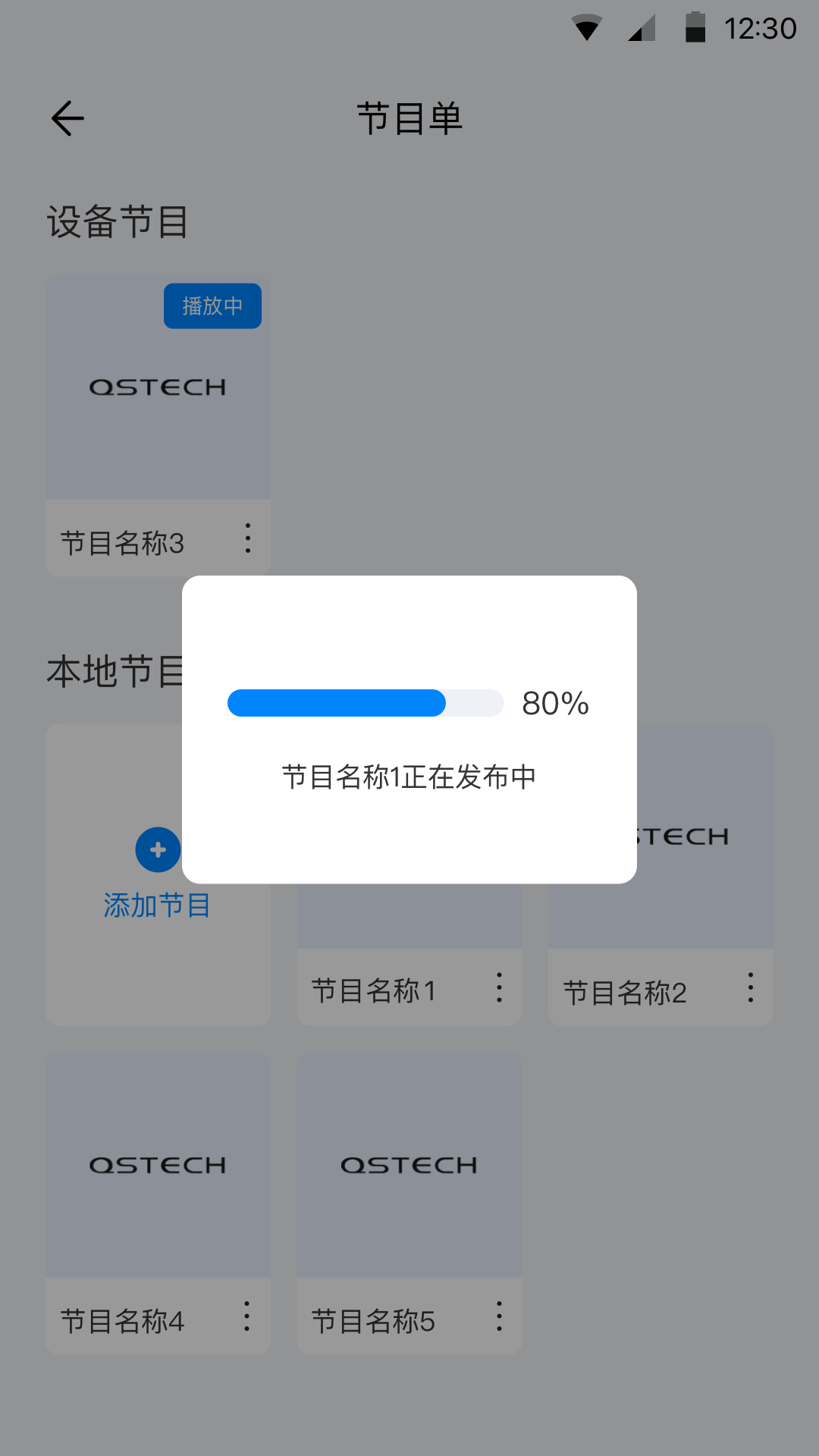The height and width of the screenshot is (1456, 819).
Task: Open the three-dot menu on 节目名称3
Action: 247,539
